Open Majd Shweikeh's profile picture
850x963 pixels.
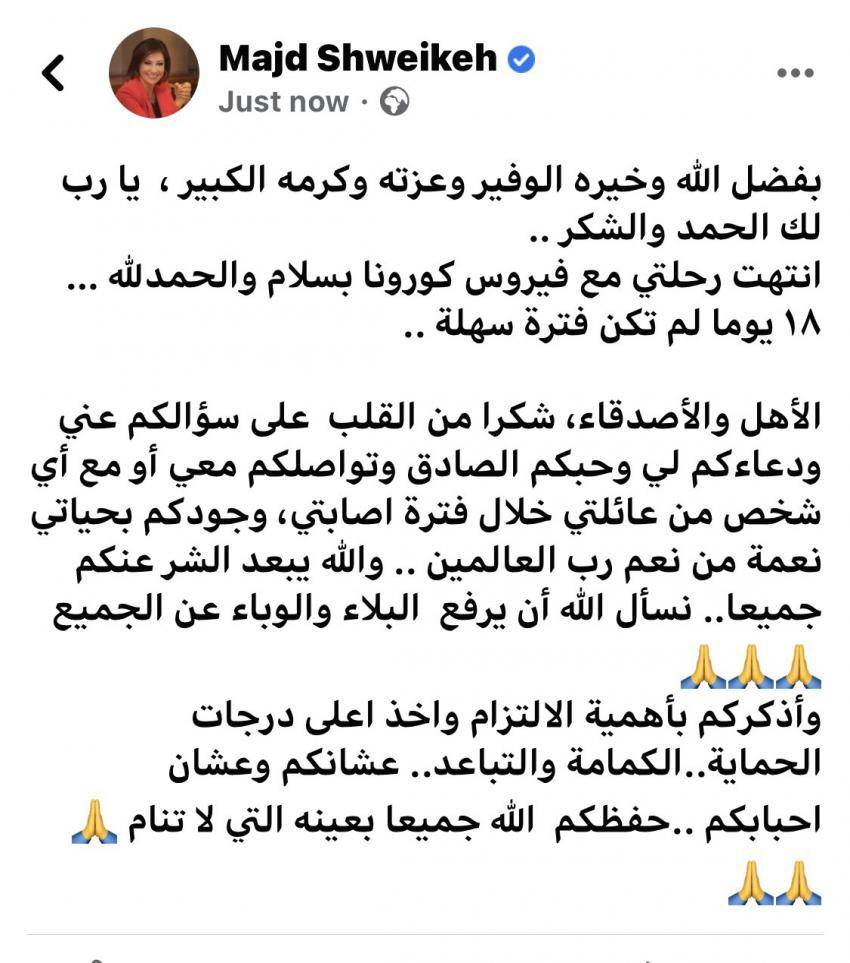click(153, 73)
